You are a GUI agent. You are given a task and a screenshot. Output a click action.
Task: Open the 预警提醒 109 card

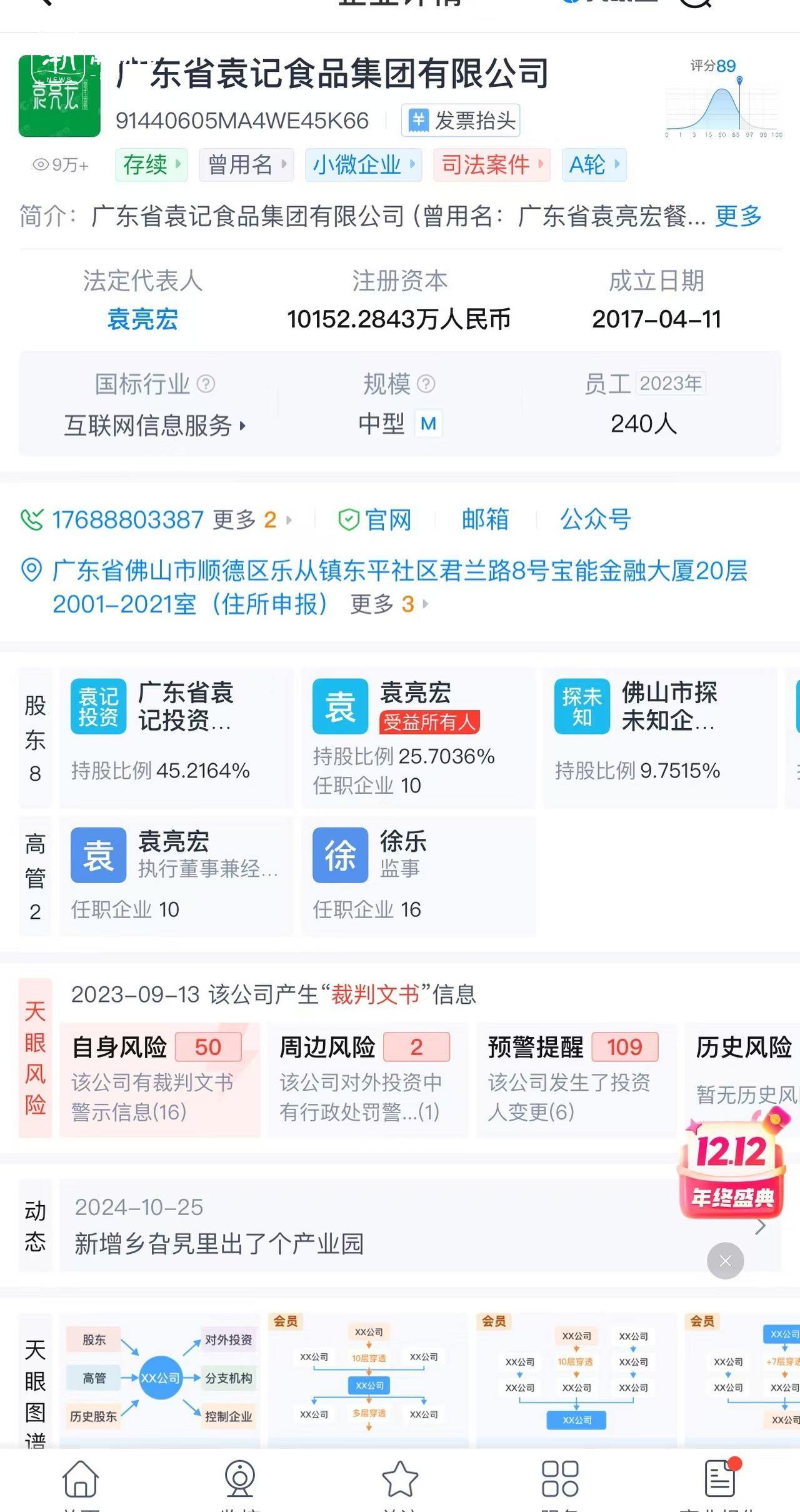575,1079
